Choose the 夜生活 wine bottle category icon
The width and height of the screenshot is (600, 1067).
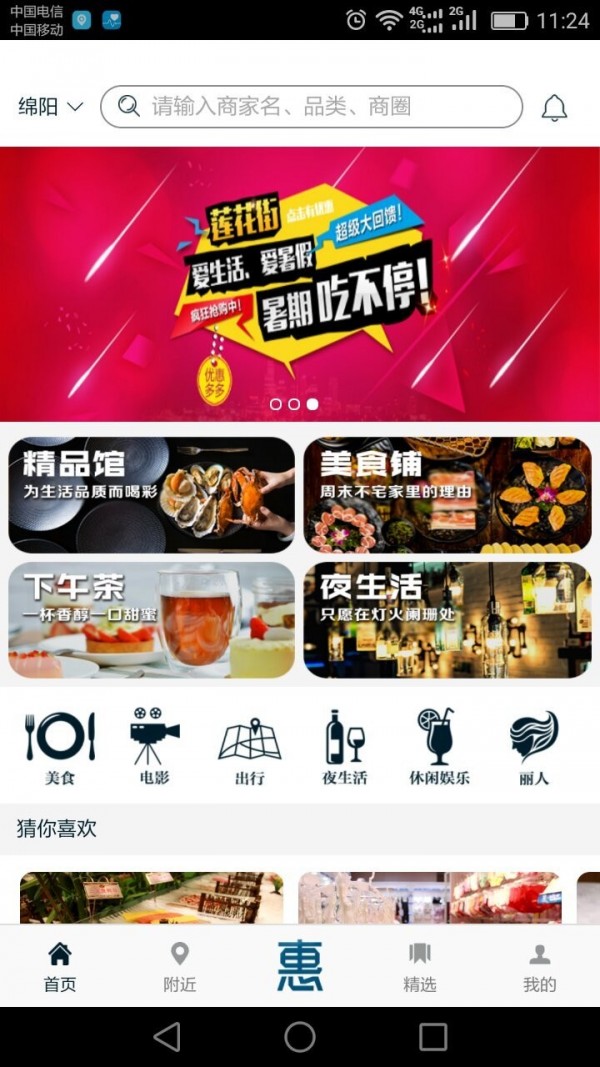pyautogui.click(x=345, y=746)
